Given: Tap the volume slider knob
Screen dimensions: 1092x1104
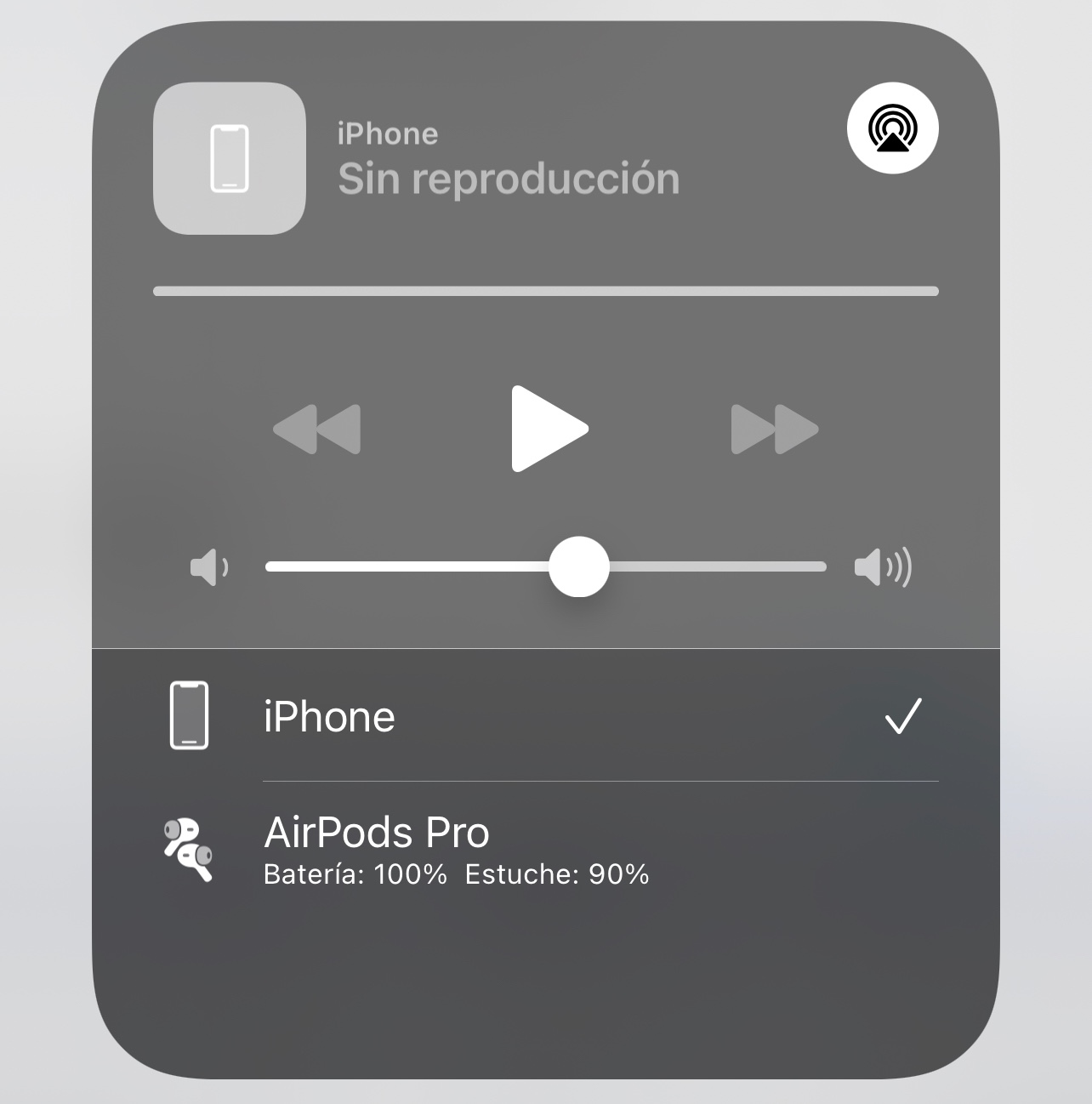Looking at the screenshot, I should (579, 566).
